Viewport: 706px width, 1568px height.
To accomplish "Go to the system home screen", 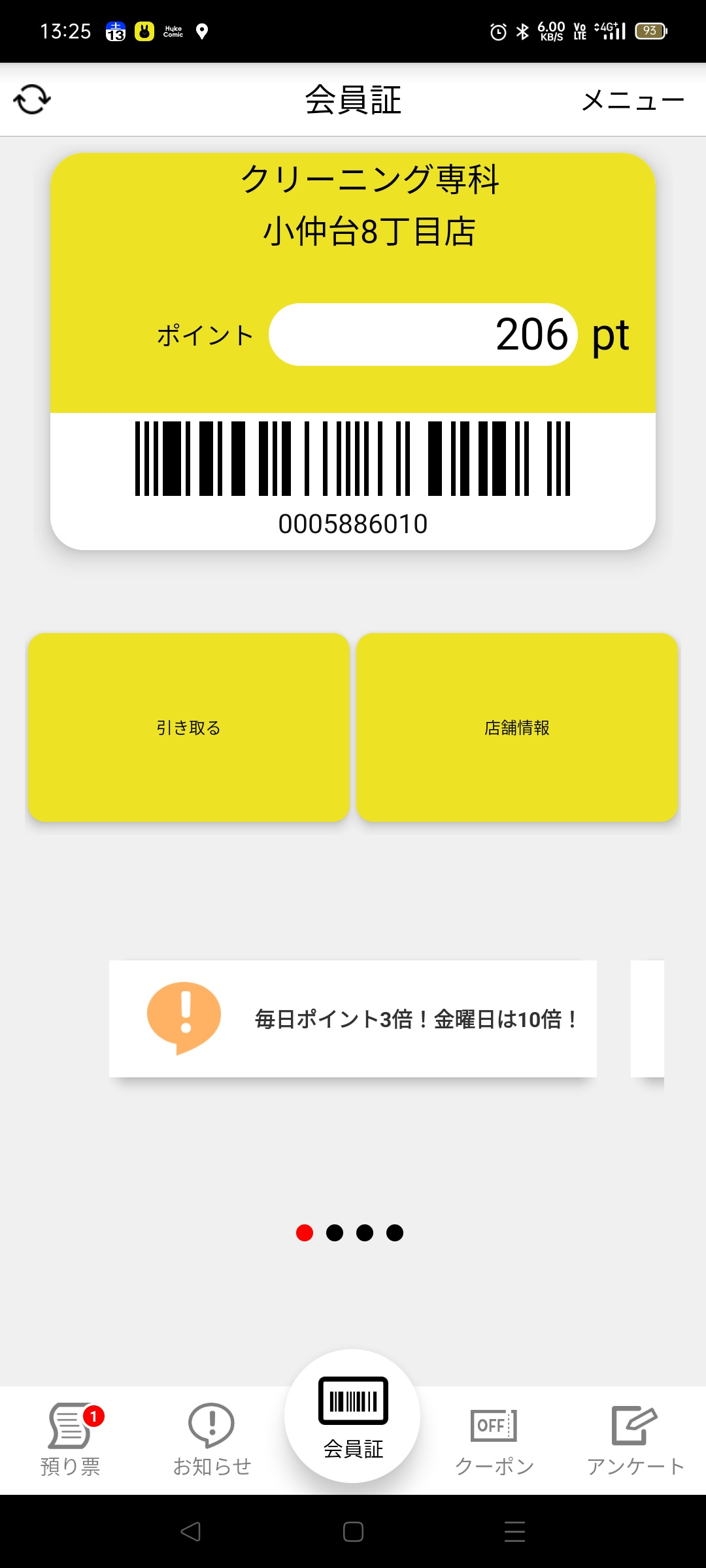I will pyautogui.click(x=353, y=1532).
